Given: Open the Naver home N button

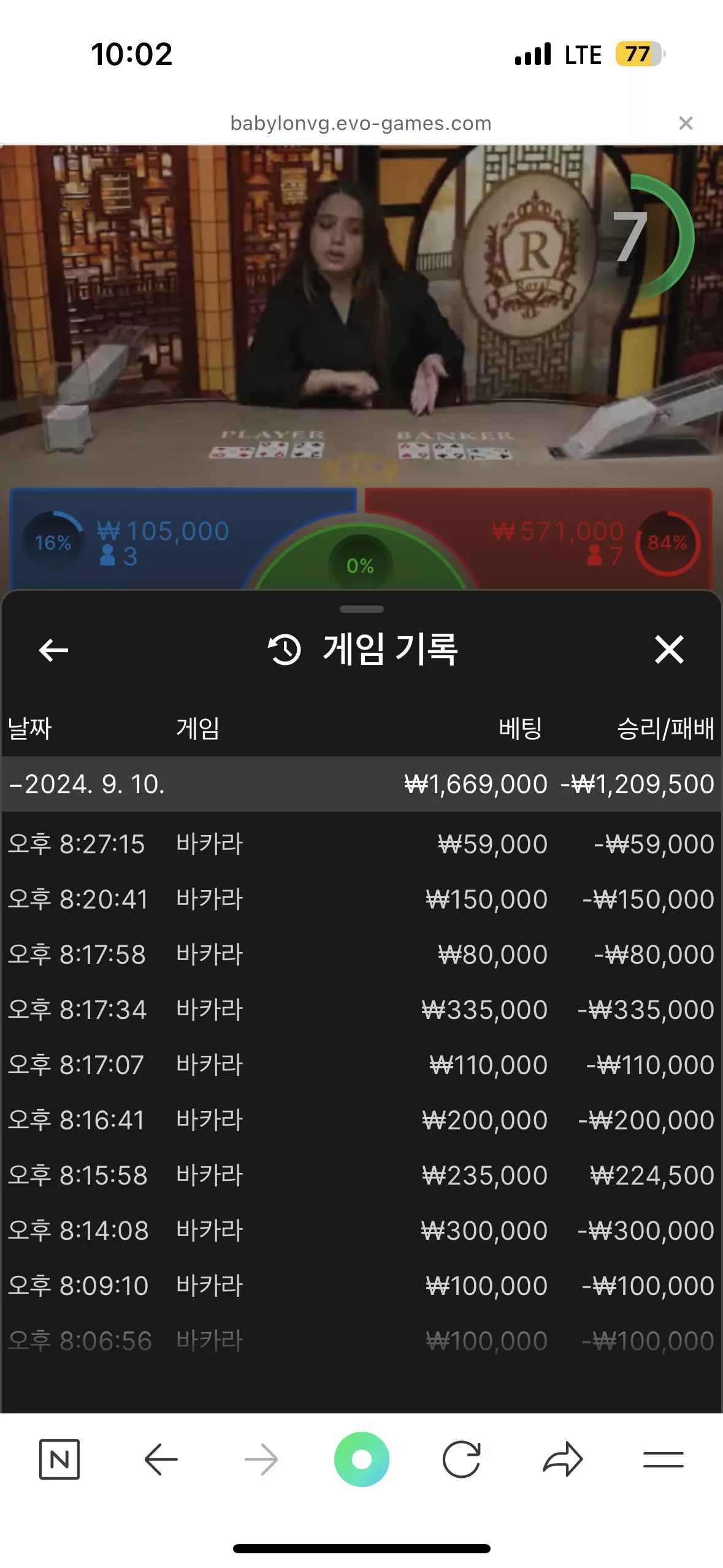Looking at the screenshot, I should pyautogui.click(x=59, y=1459).
